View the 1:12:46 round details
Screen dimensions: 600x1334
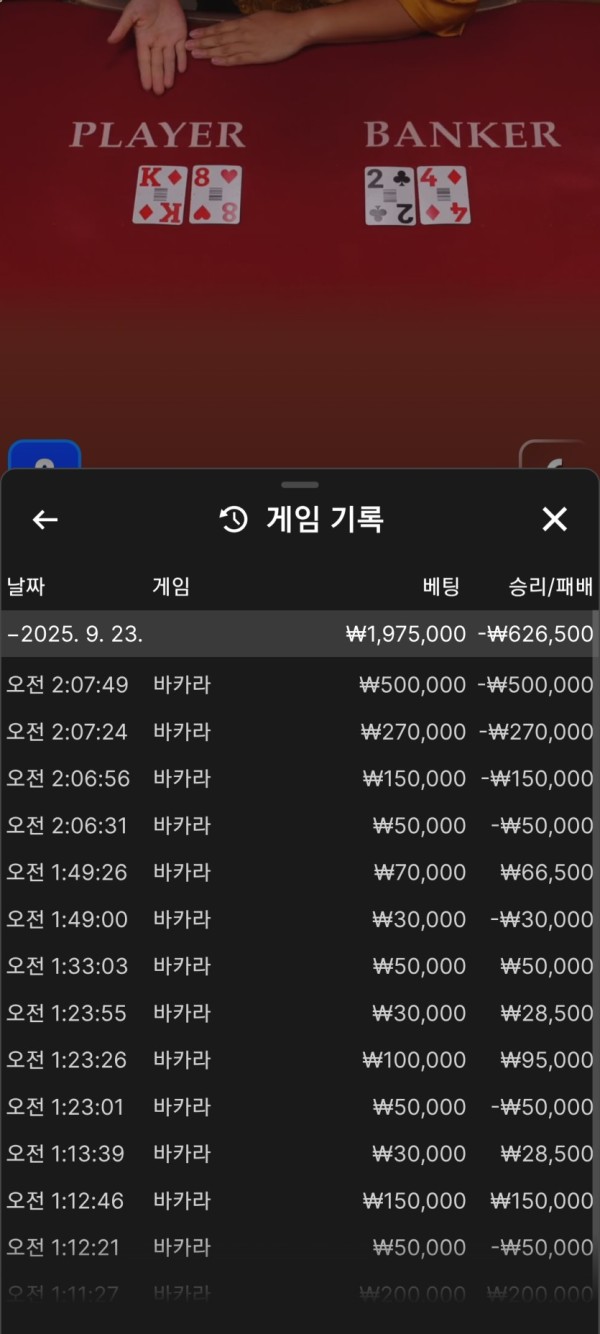pyautogui.click(x=300, y=1201)
